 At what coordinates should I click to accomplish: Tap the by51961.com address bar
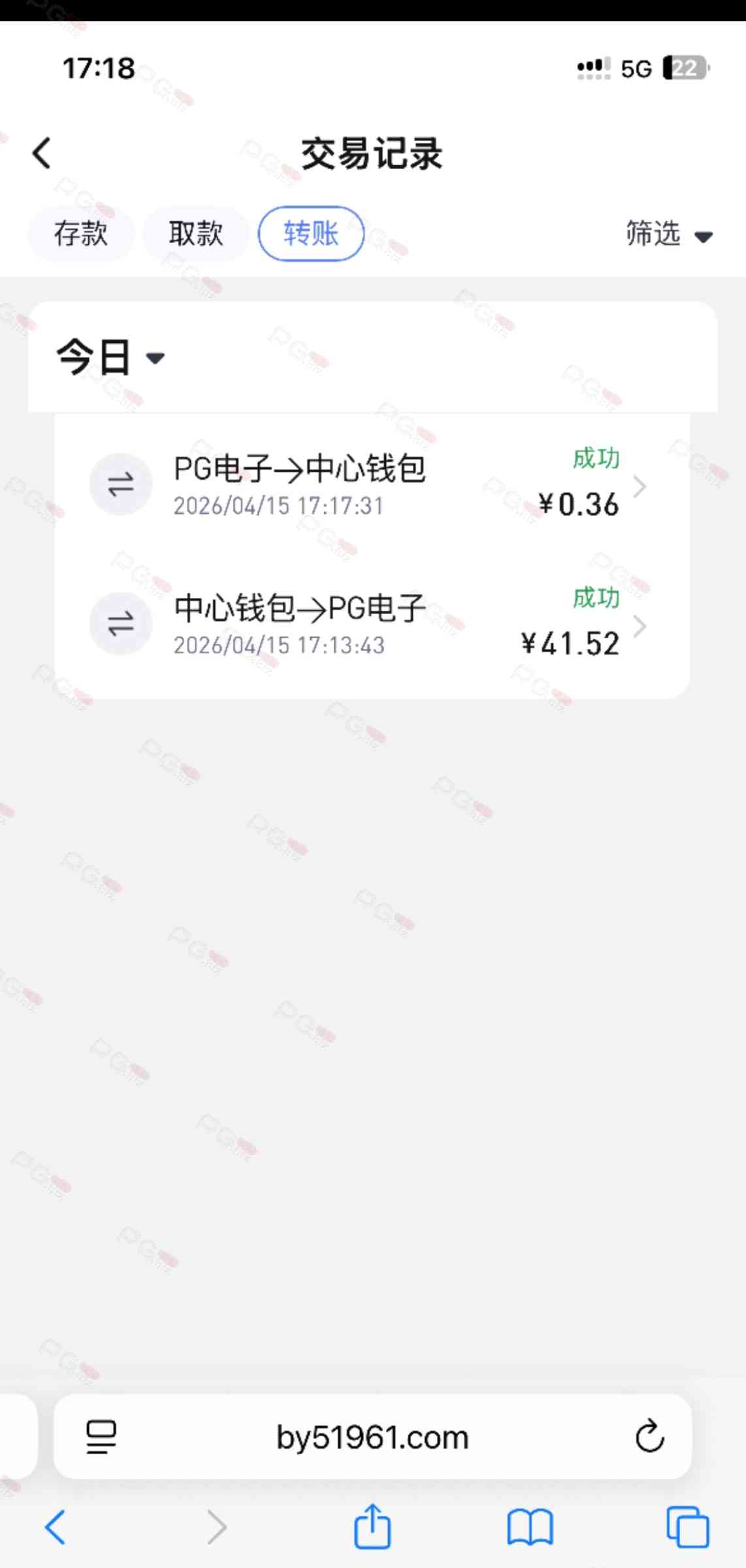pyautogui.click(x=372, y=1438)
